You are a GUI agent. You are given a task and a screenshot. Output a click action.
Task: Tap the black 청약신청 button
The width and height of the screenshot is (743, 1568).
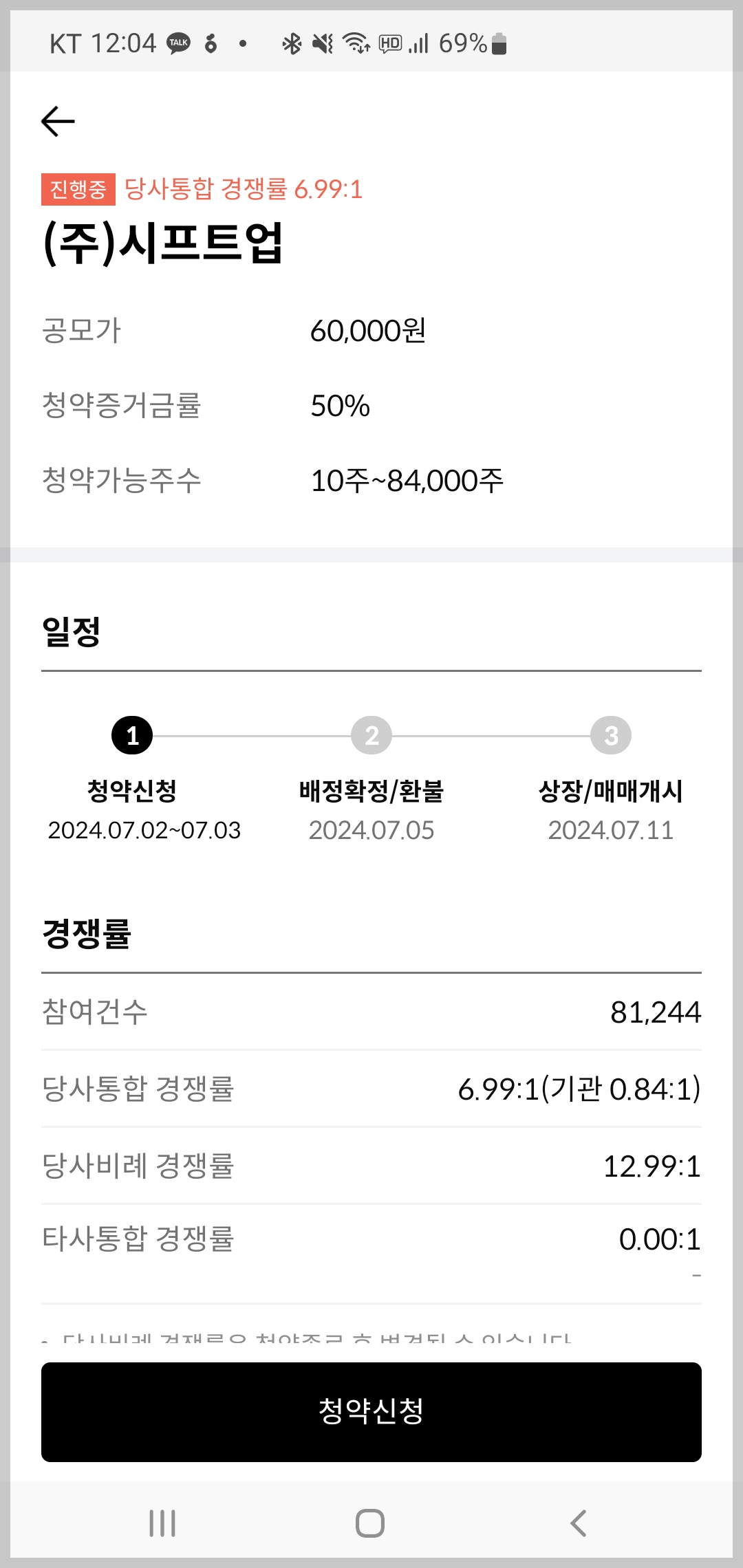tap(371, 1412)
